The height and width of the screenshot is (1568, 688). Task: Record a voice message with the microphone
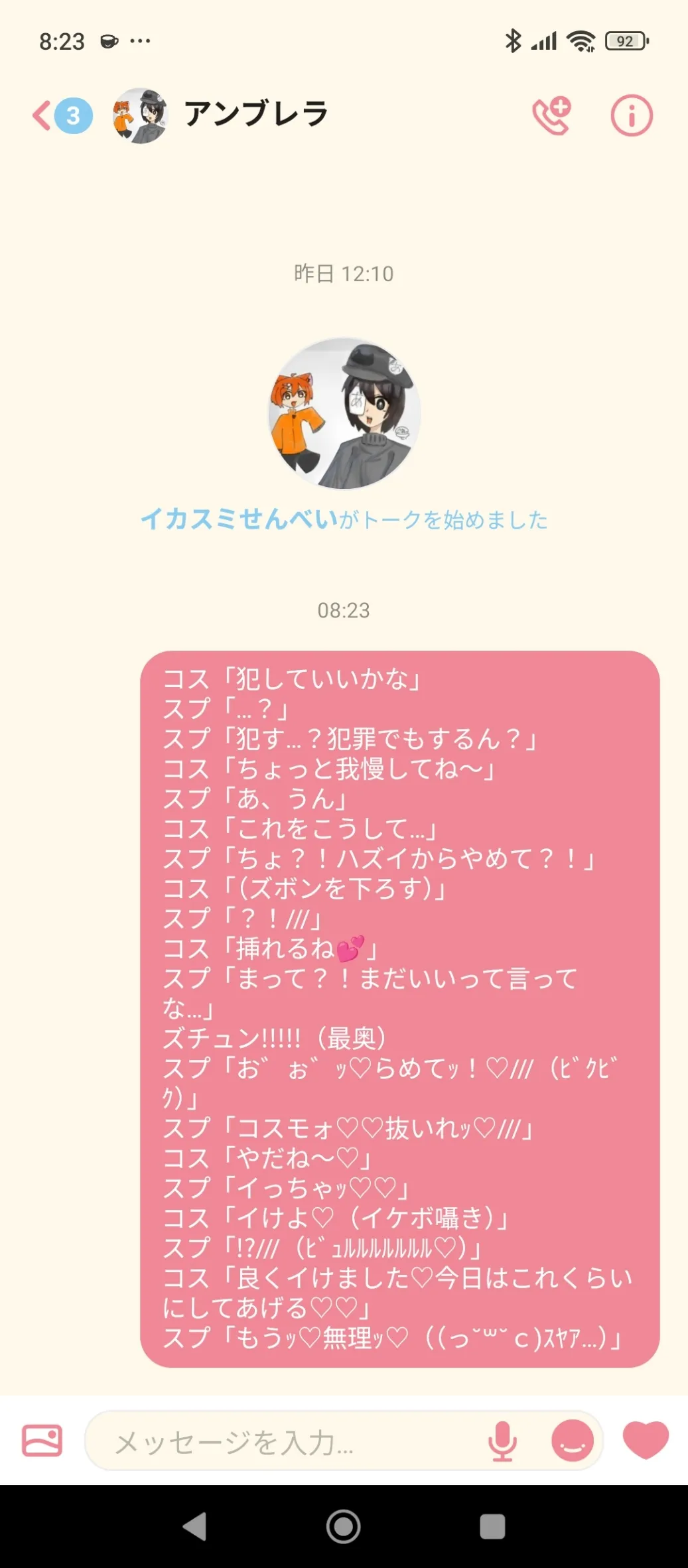[x=502, y=1441]
